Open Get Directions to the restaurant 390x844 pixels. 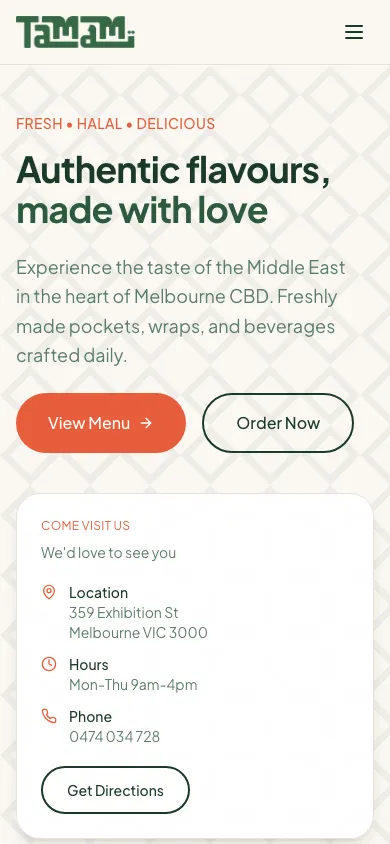tap(115, 790)
